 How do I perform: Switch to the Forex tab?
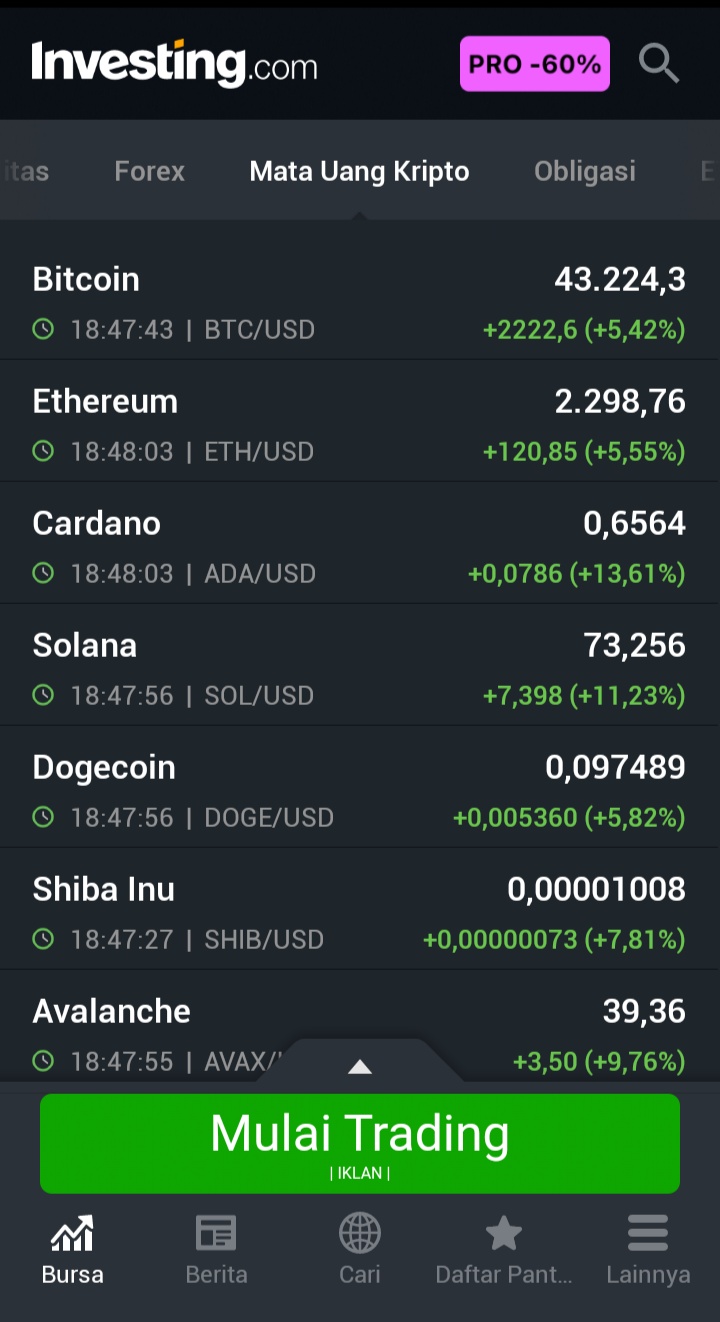(149, 171)
